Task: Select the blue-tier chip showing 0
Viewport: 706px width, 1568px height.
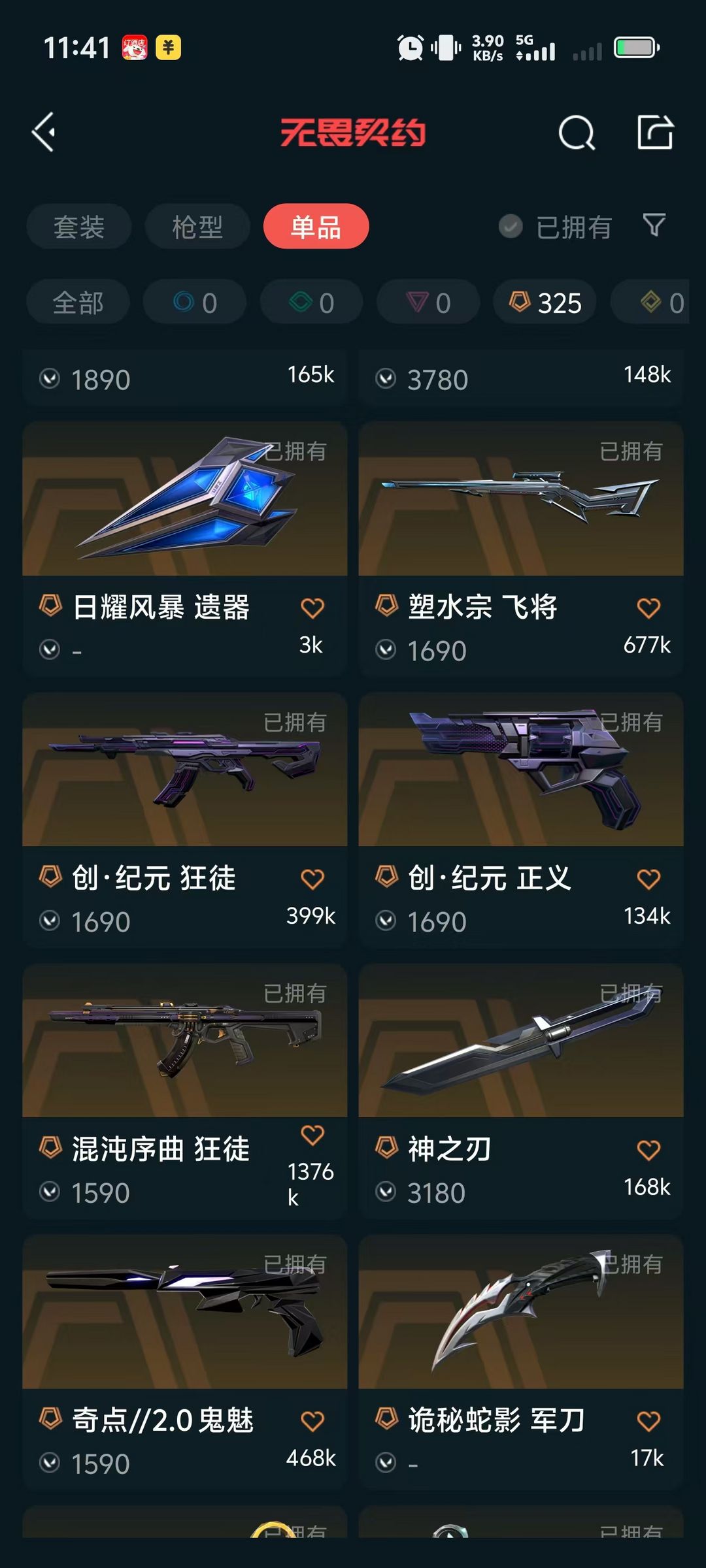Action: pos(195,302)
